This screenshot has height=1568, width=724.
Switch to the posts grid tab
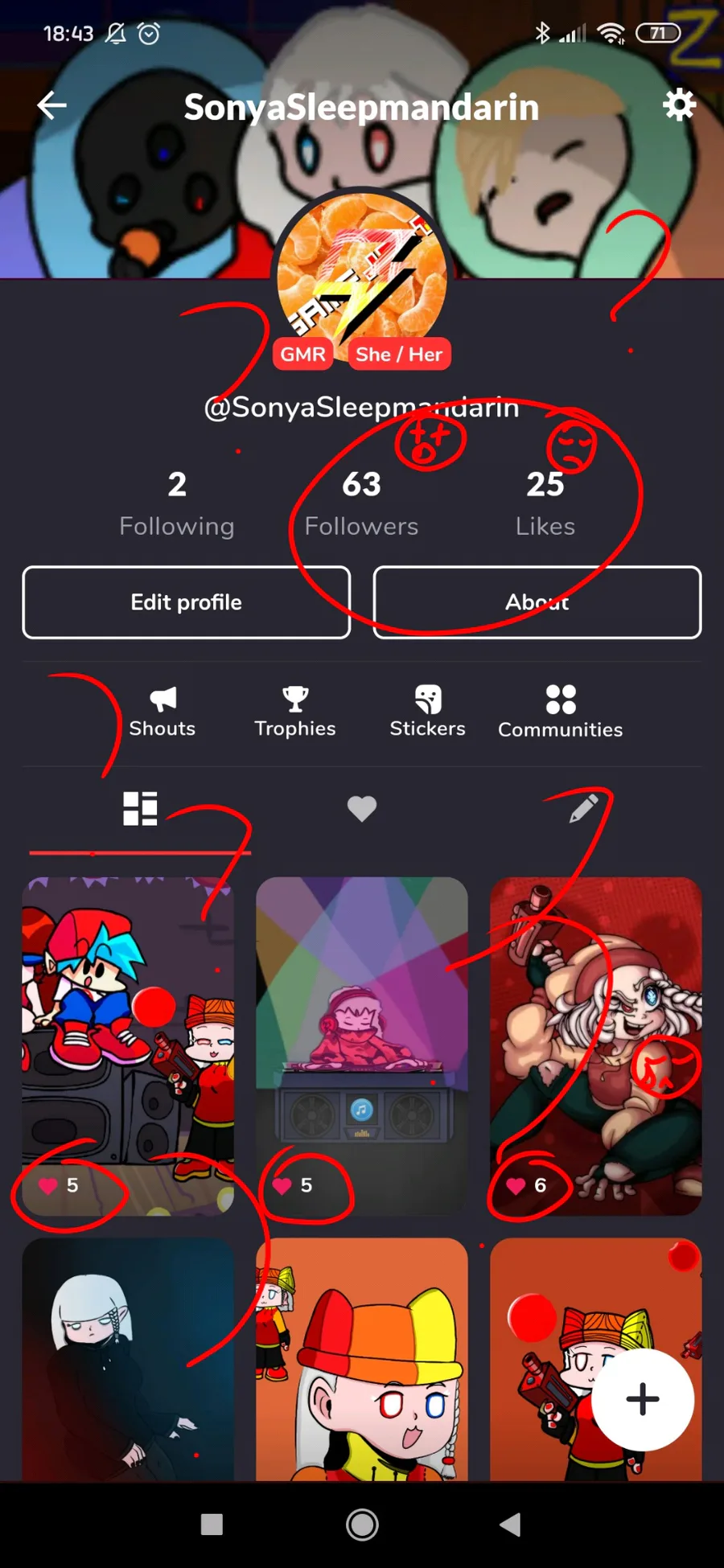pyautogui.click(x=140, y=809)
